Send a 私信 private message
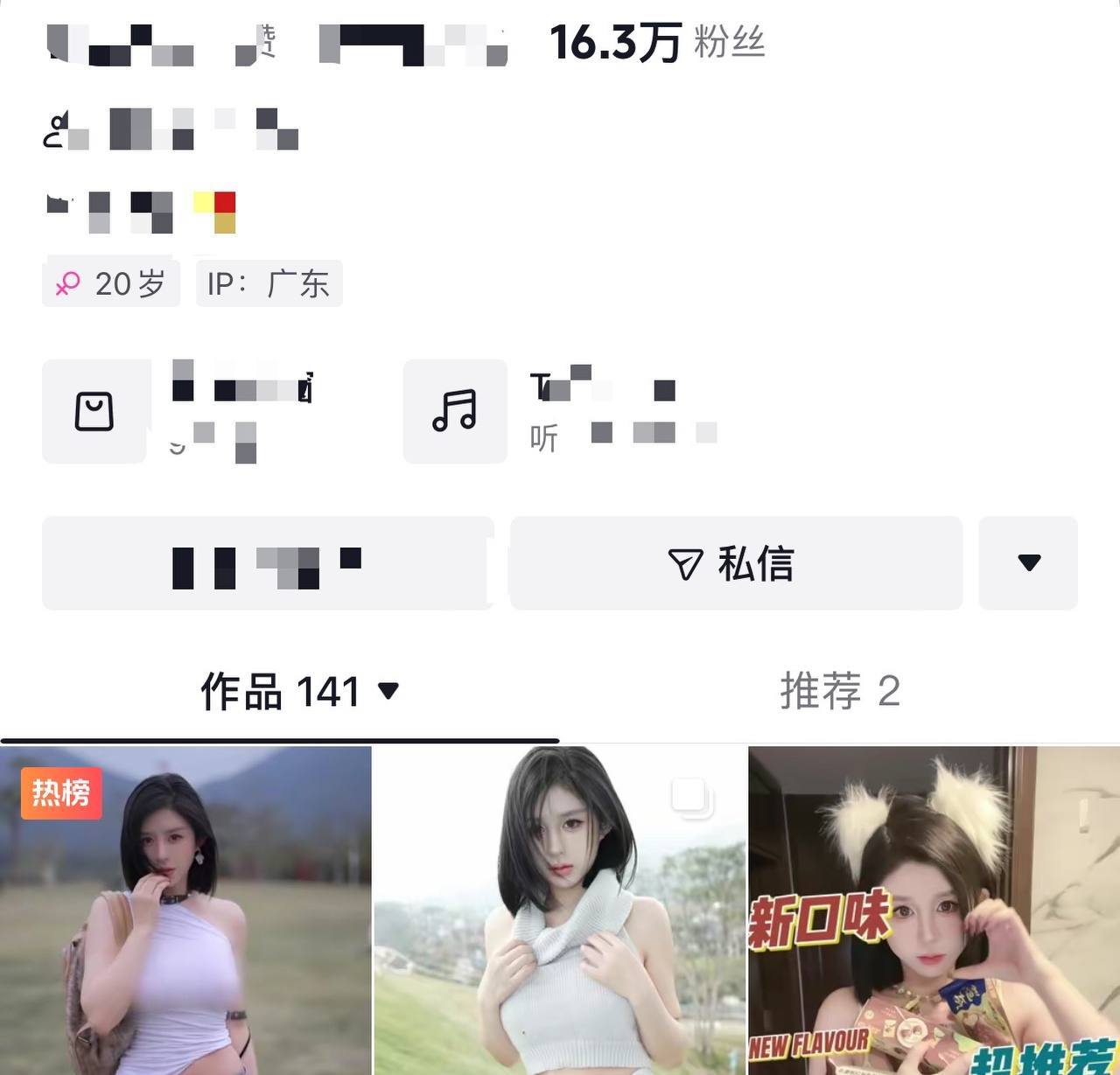Viewport: 1120px width, 1075px height. [735, 563]
